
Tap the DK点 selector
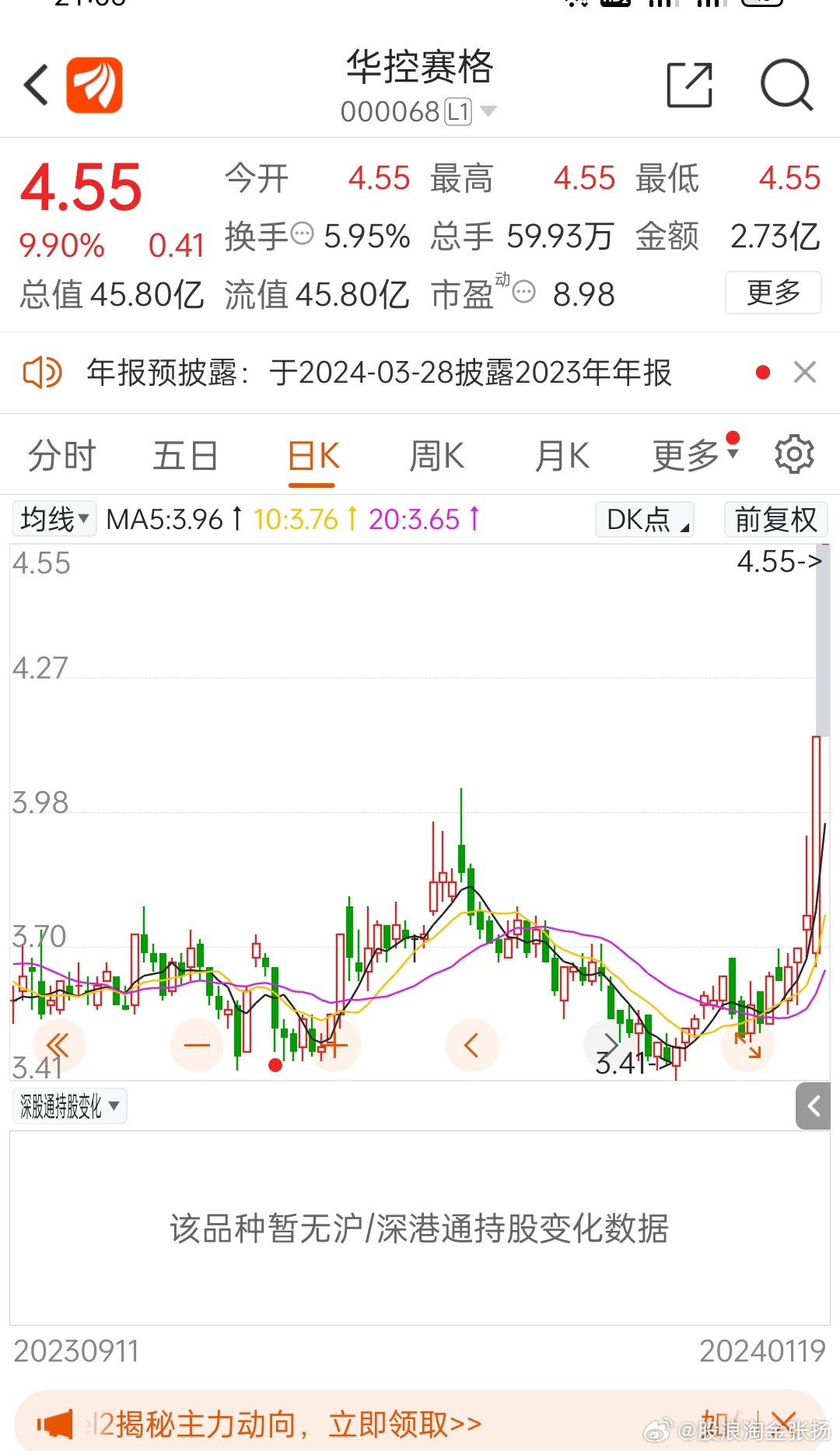point(646,519)
